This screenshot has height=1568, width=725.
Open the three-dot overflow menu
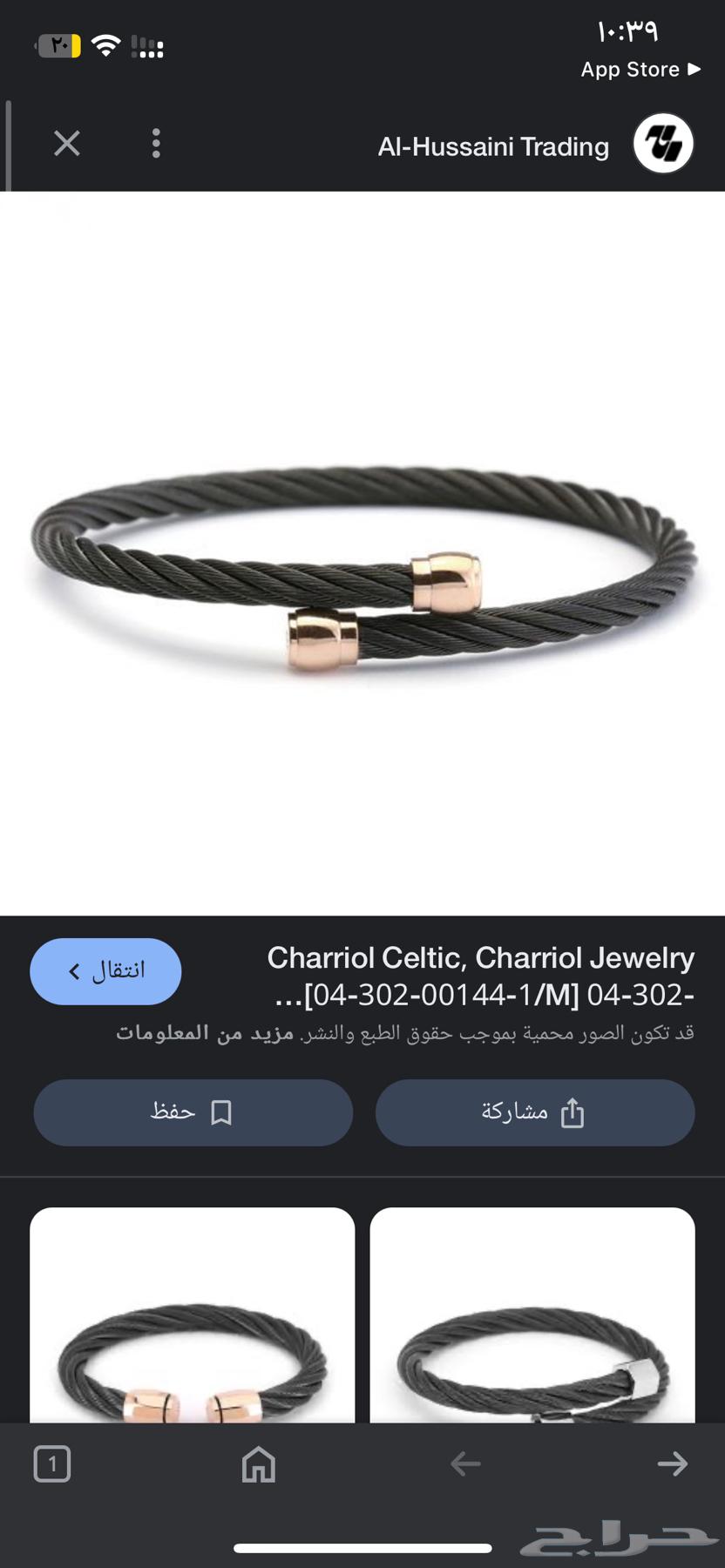156,144
